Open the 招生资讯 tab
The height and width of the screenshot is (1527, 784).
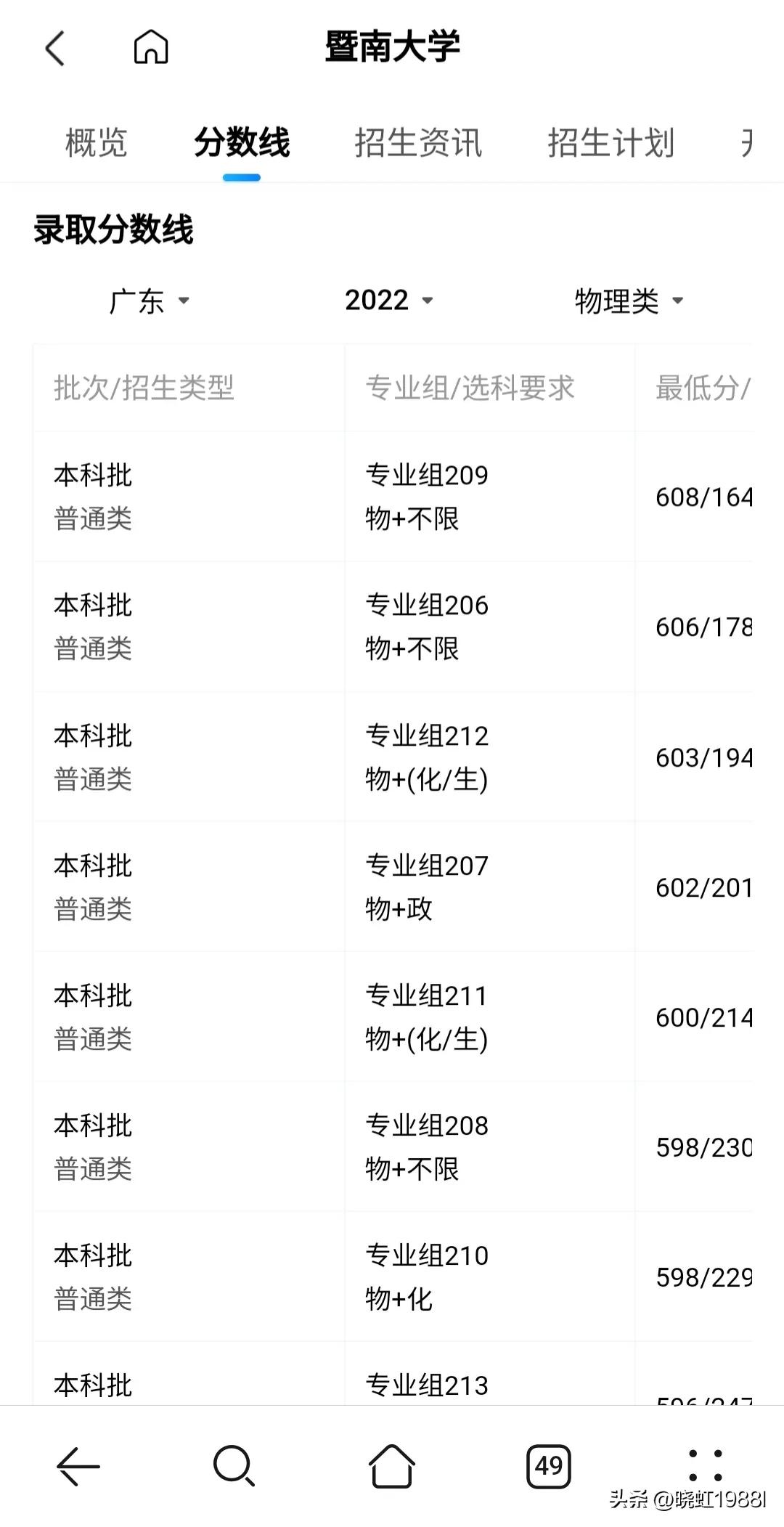[420, 142]
